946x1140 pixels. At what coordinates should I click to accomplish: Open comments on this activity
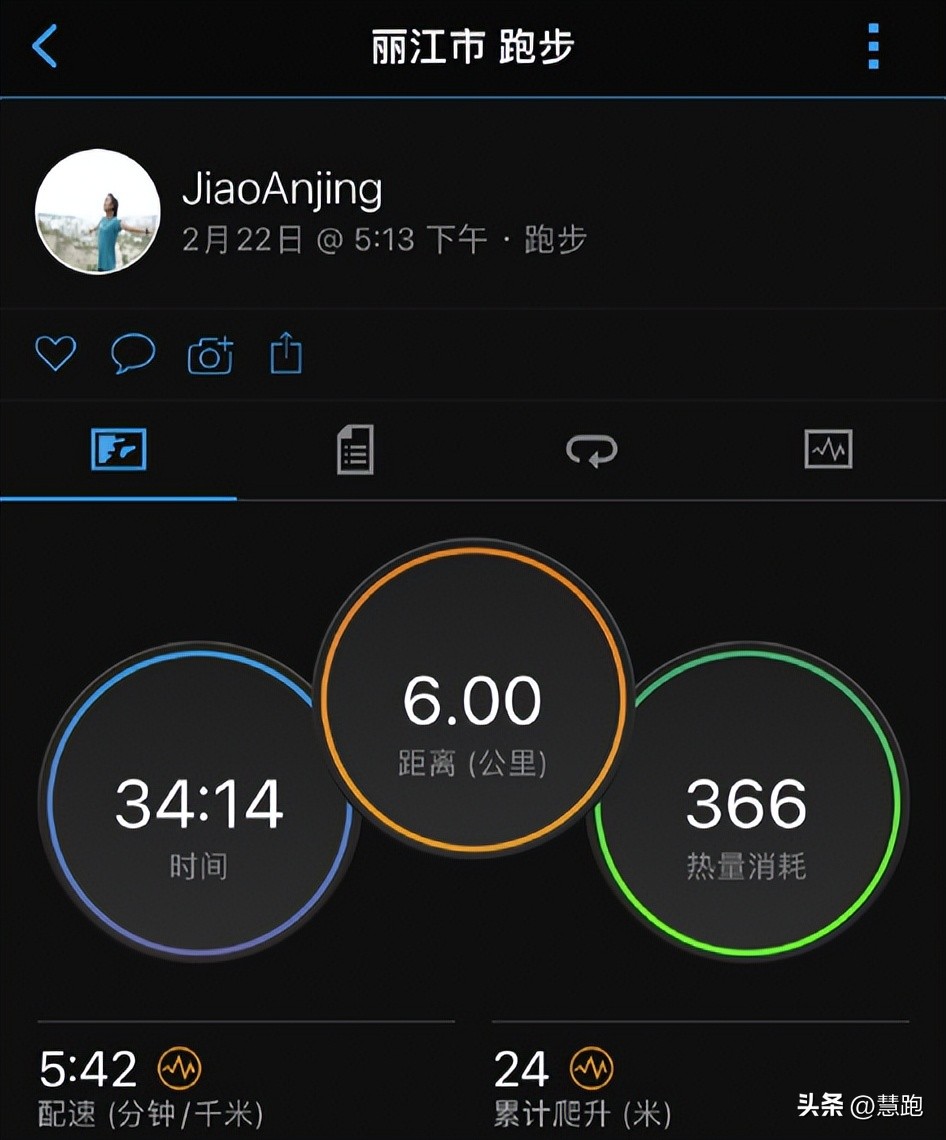click(133, 354)
